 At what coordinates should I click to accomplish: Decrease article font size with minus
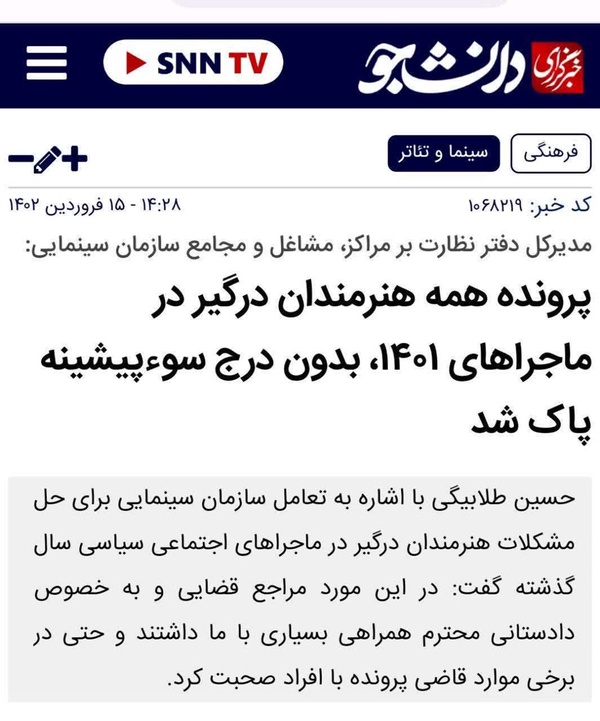[21, 159]
